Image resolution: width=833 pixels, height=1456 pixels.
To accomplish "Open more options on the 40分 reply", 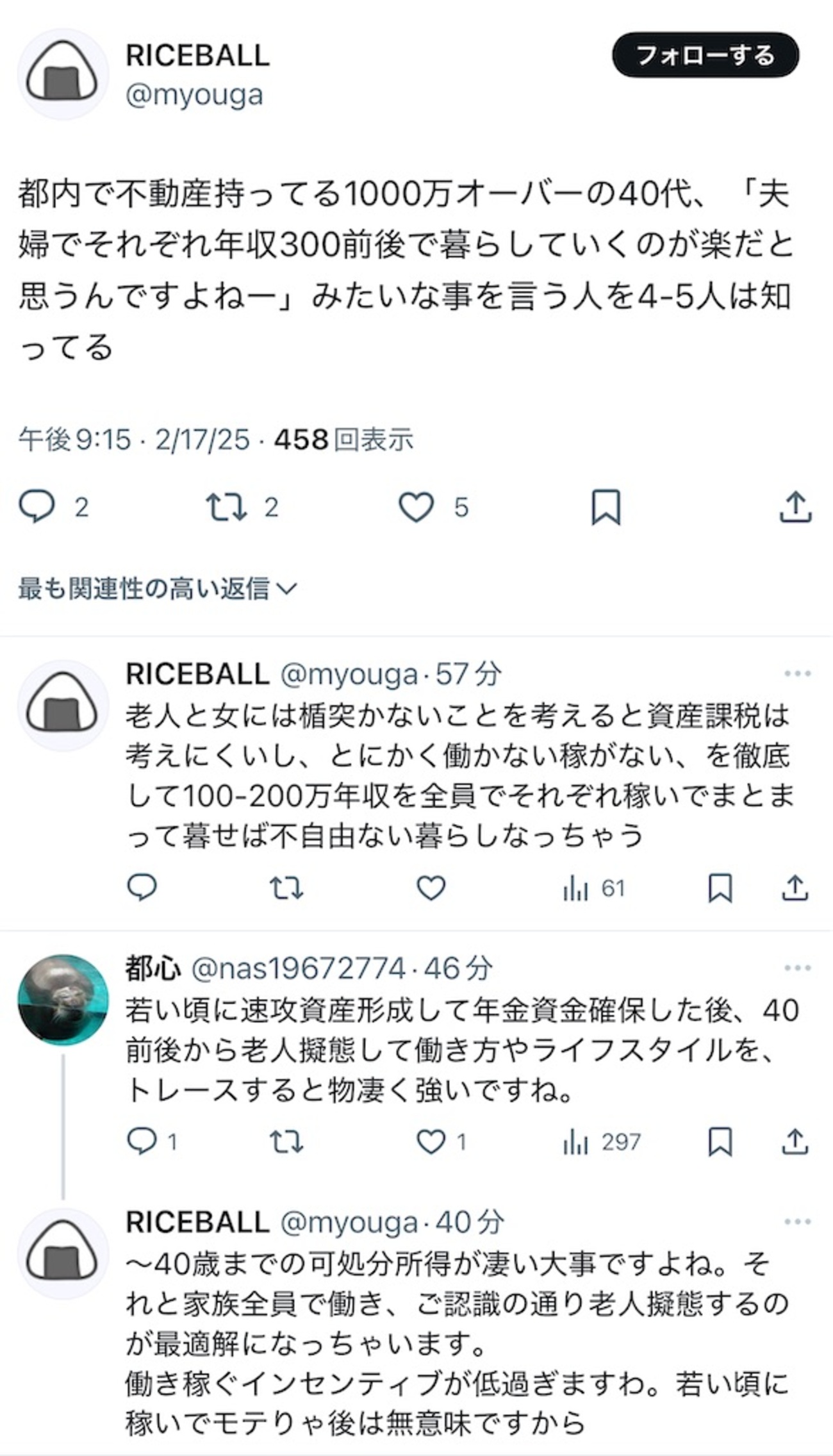I will pyautogui.click(x=797, y=1221).
